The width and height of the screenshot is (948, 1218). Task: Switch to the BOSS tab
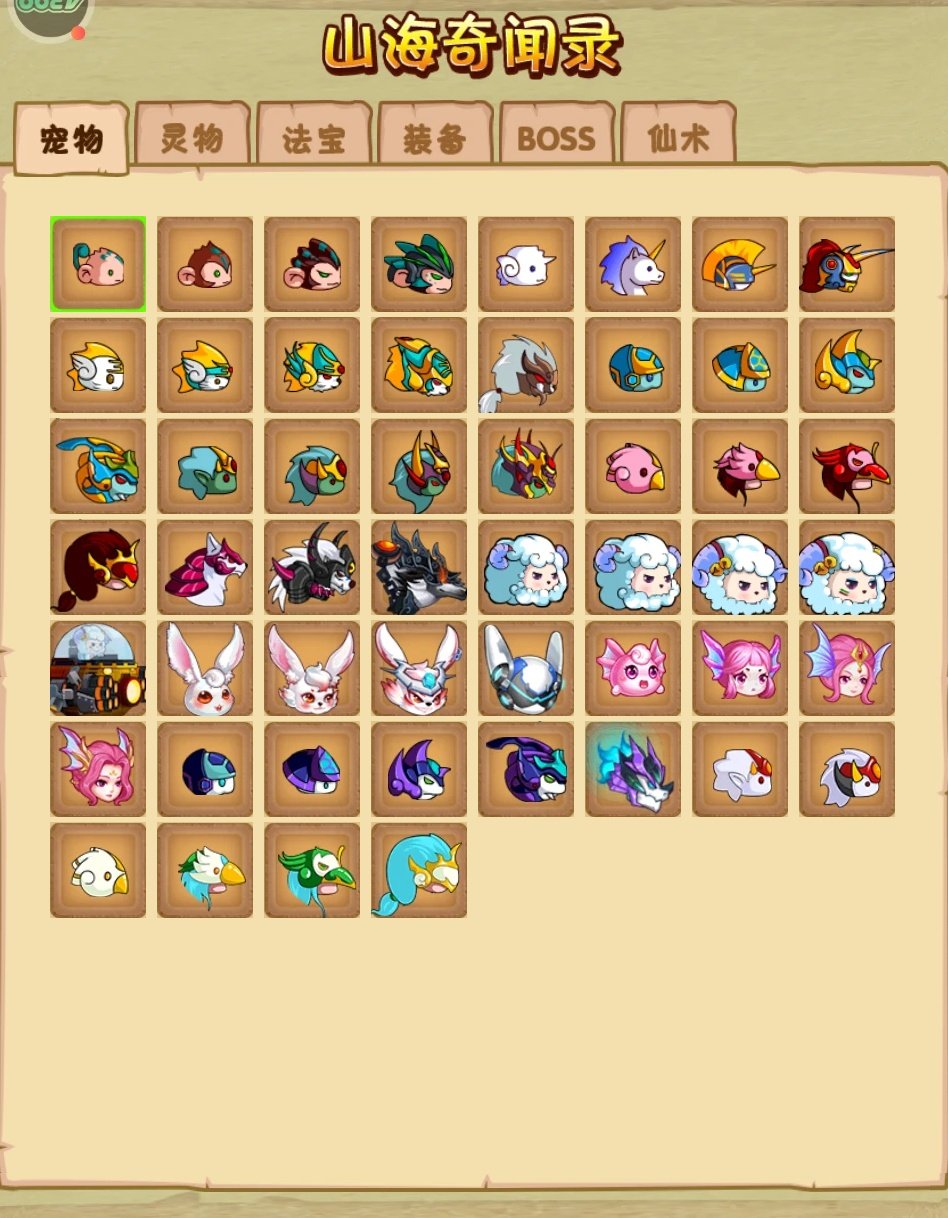556,139
